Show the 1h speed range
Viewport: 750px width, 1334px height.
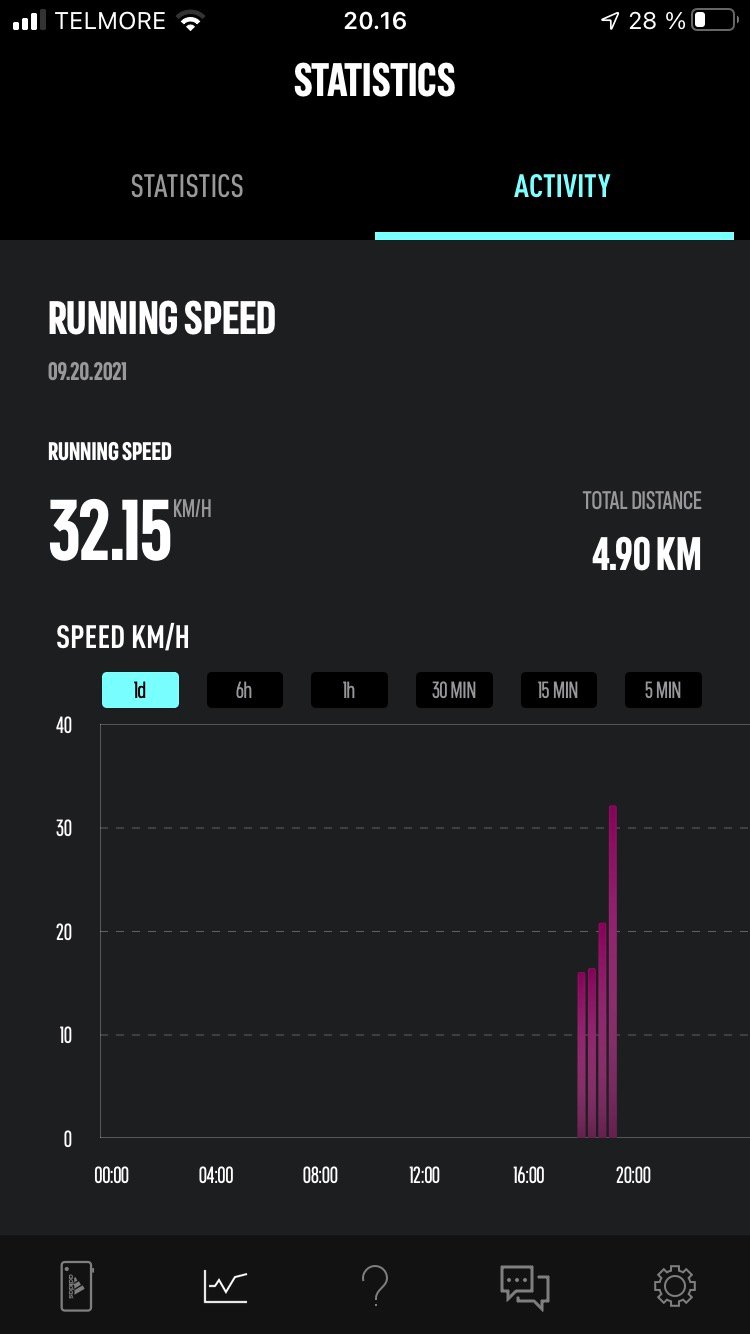click(x=349, y=690)
